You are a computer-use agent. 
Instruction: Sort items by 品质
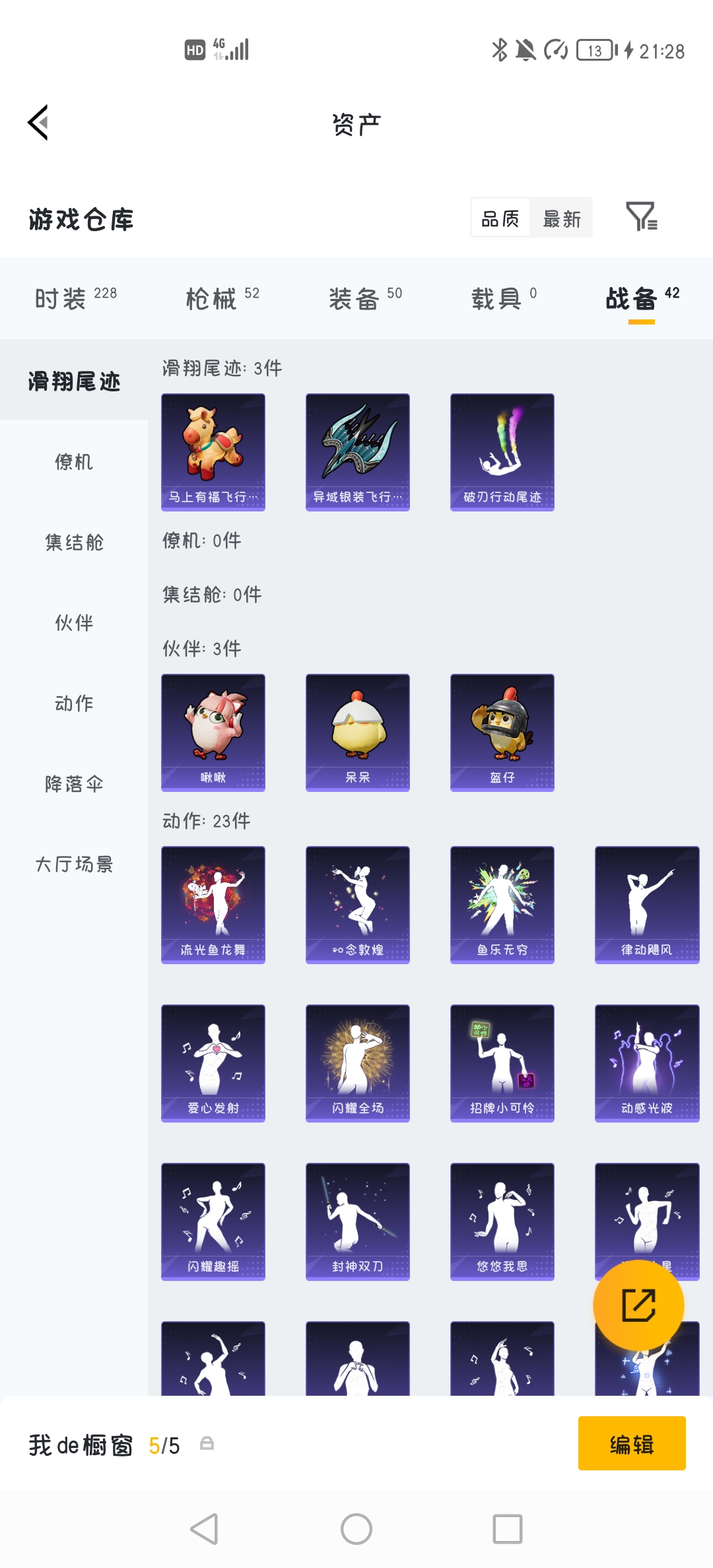click(x=500, y=218)
